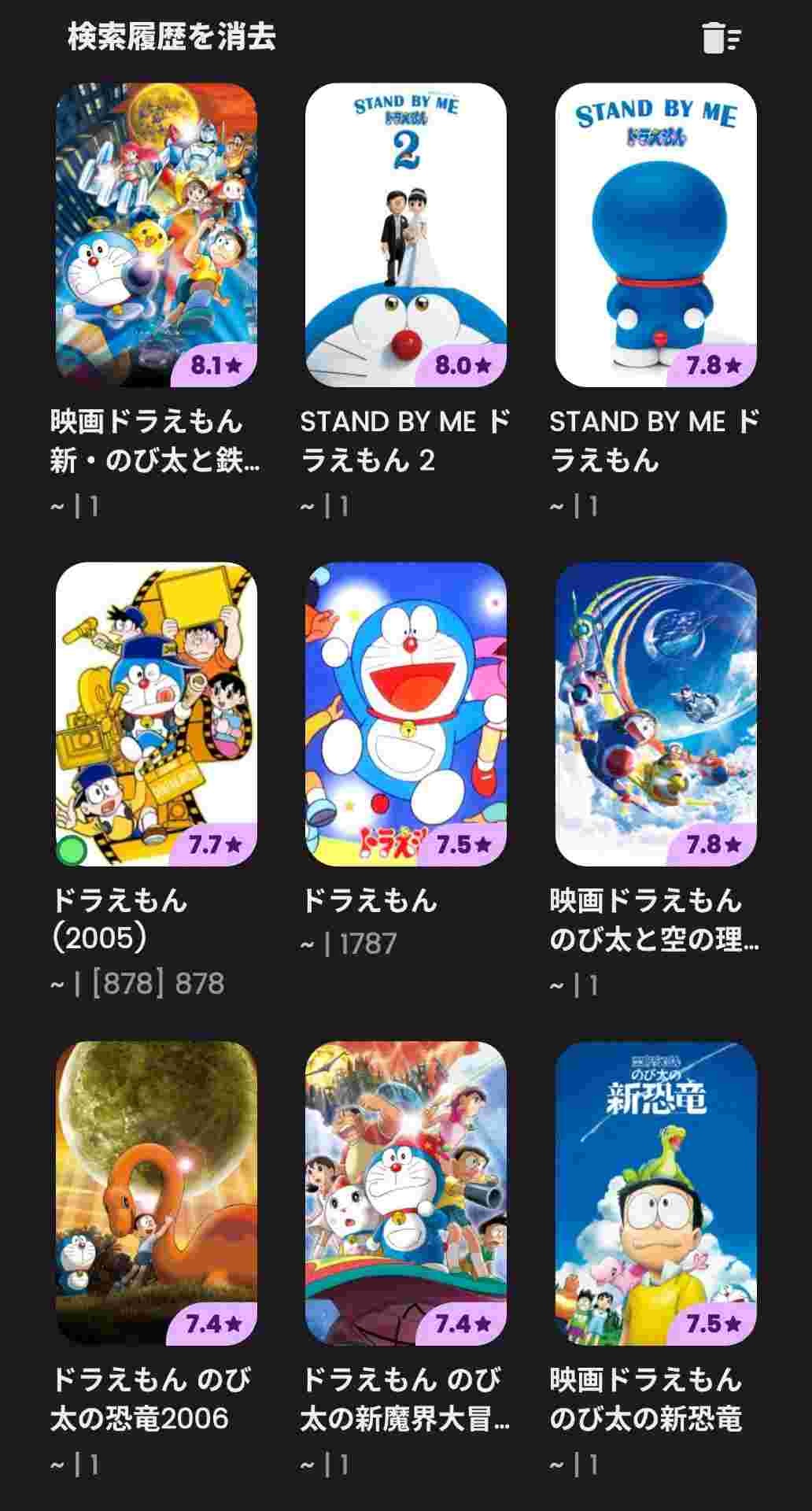Open ドラえもん (2005) series card
The width and height of the screenshot is (812, 1511).
156,714
